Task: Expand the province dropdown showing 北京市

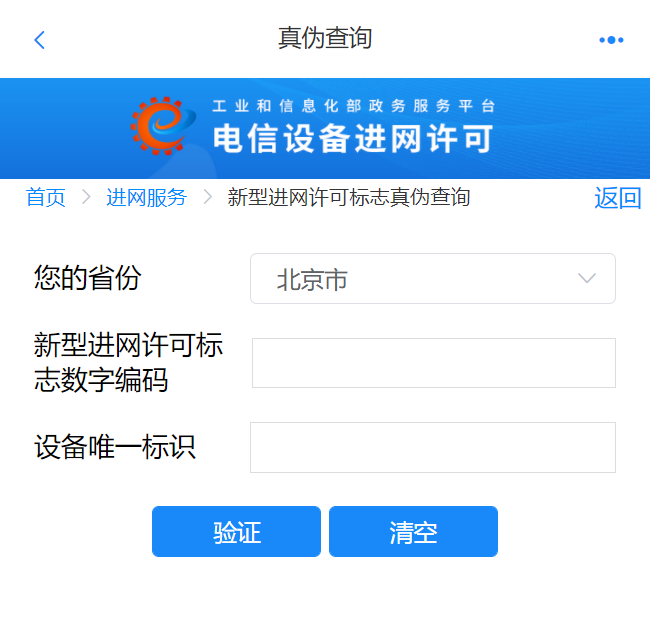Action: tap(432, 279)
